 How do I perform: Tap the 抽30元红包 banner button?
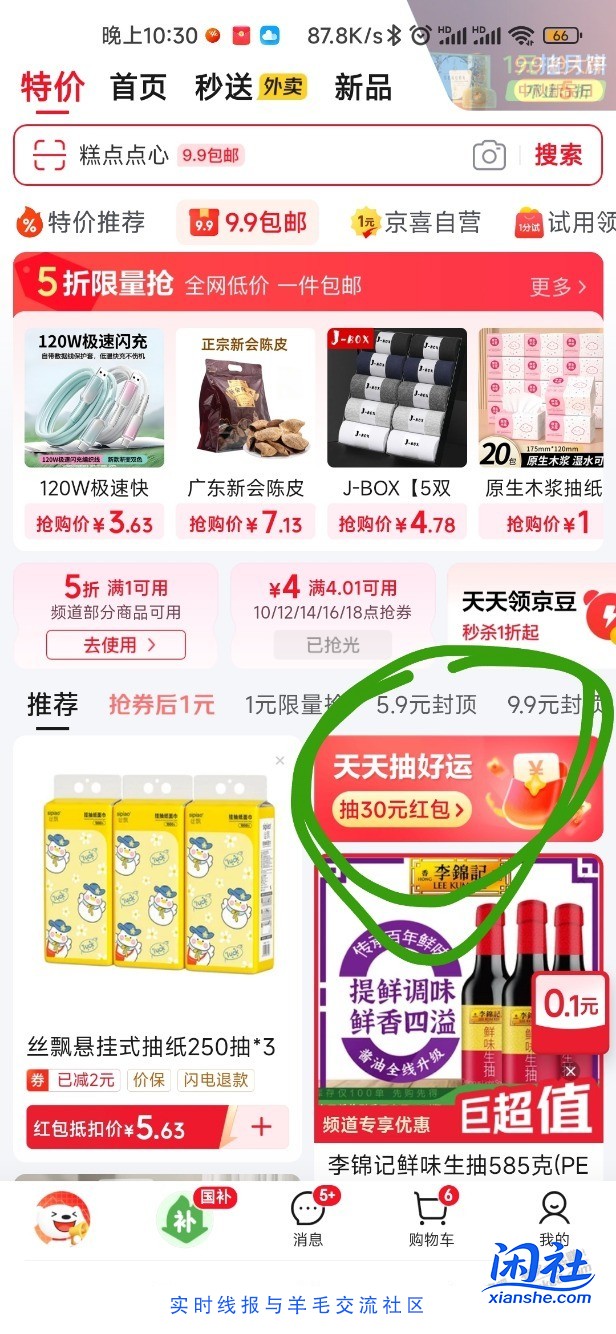point(404,809)
